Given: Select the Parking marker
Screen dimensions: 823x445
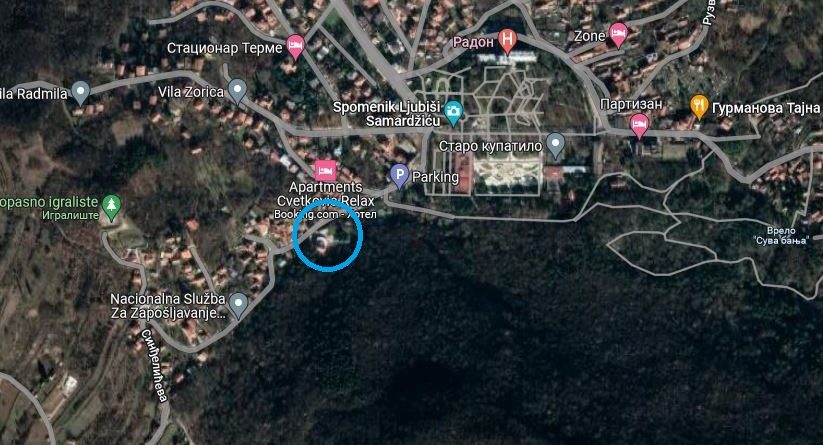Looking at the screenshot, I should (399, 177).
